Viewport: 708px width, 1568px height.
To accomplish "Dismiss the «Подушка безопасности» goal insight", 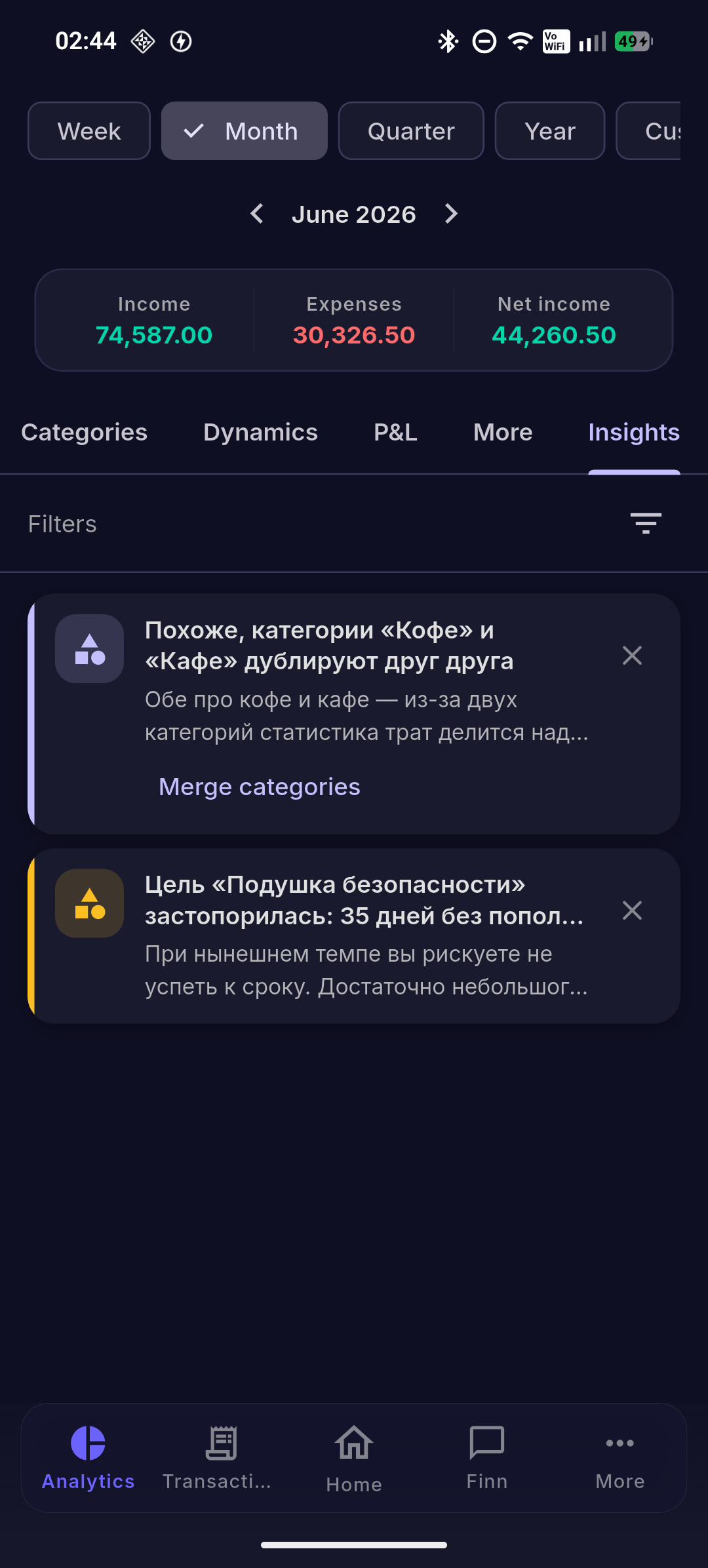I will pyautogui.click(x=632, y=911).
